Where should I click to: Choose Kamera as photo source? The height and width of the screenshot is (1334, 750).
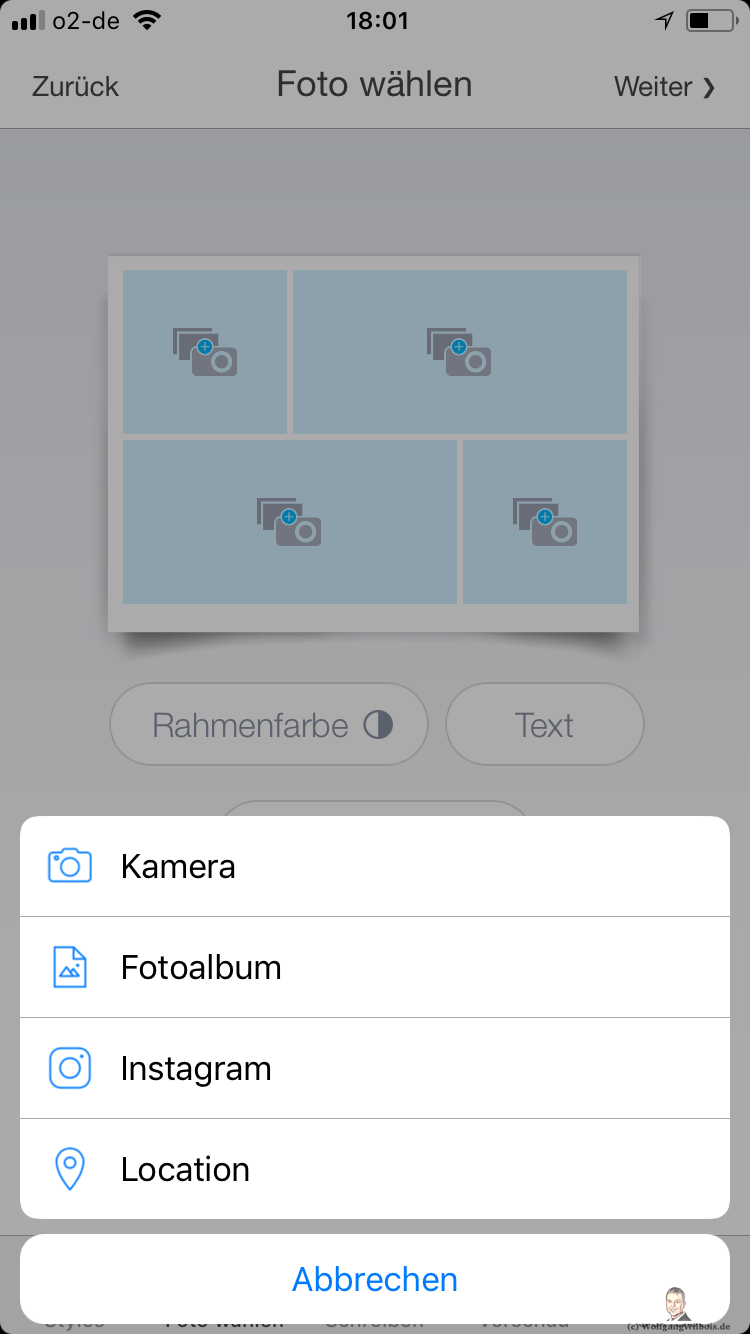(375, 866)
